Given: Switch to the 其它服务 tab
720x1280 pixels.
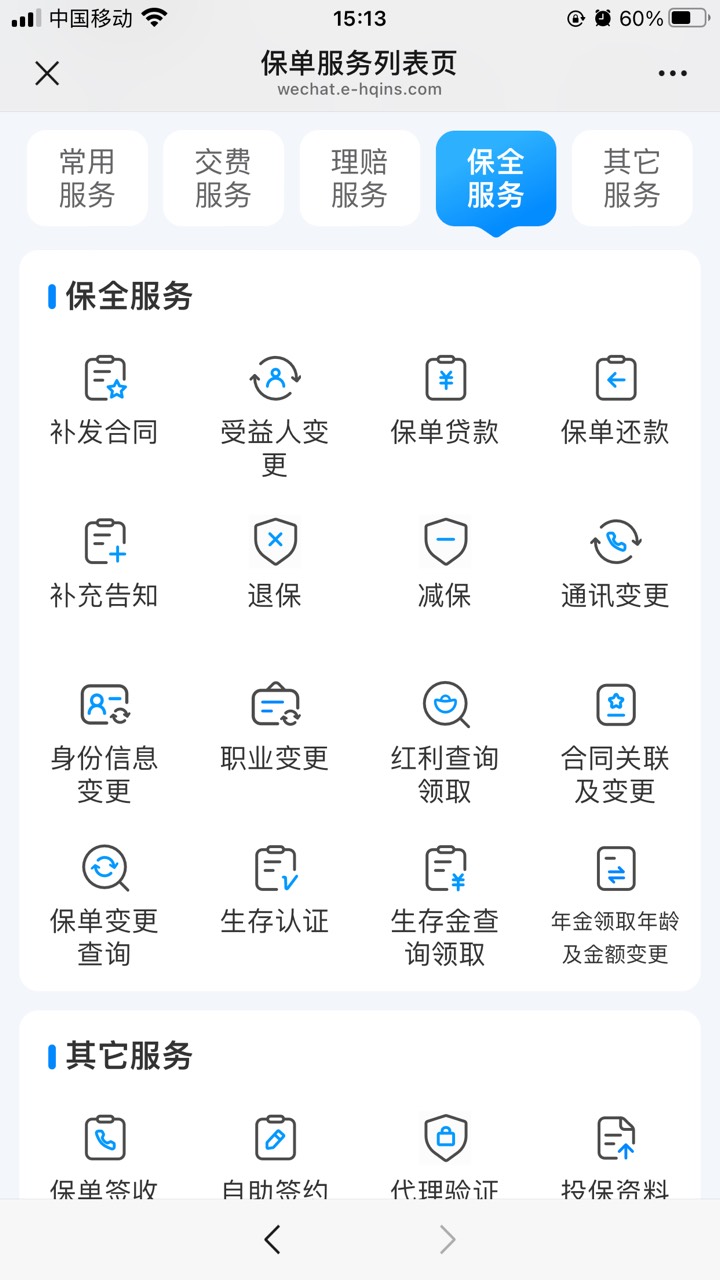Looking at the screenshot, I should click(631, 178).
